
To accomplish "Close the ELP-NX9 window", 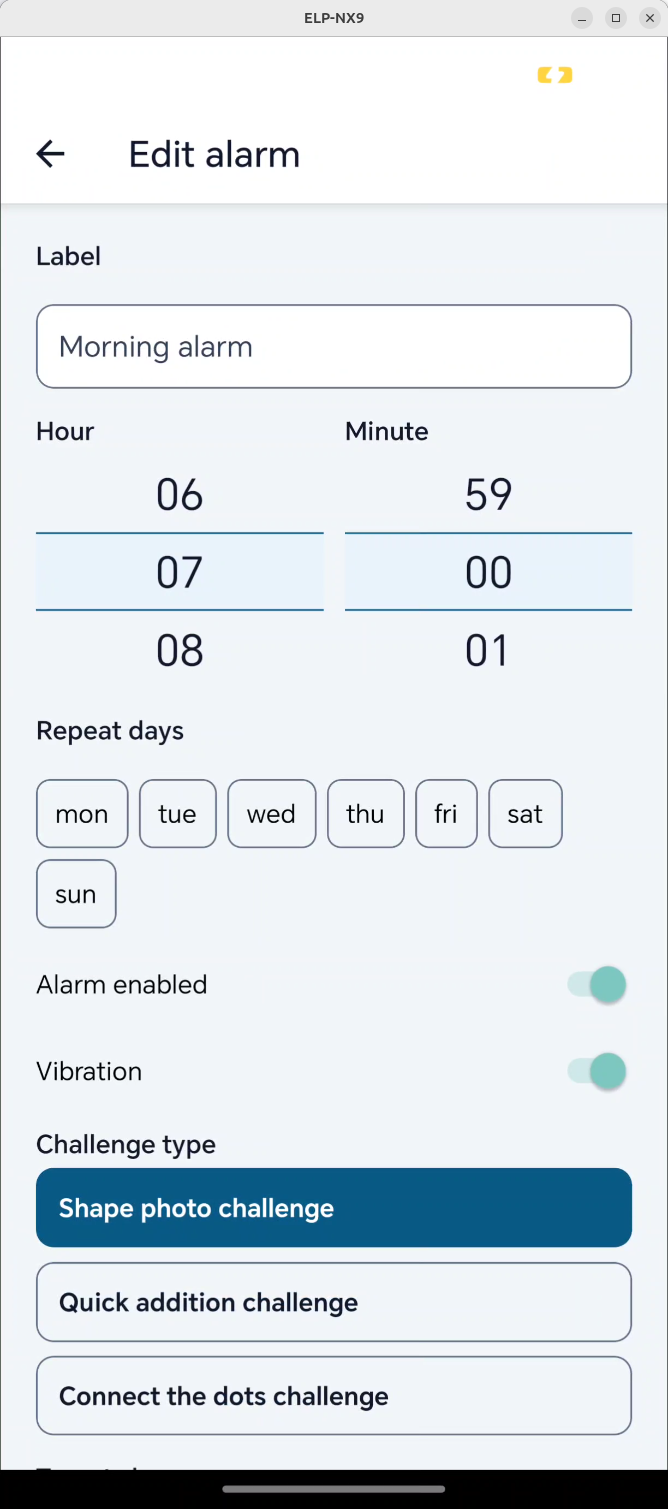I will click(650, 18).
